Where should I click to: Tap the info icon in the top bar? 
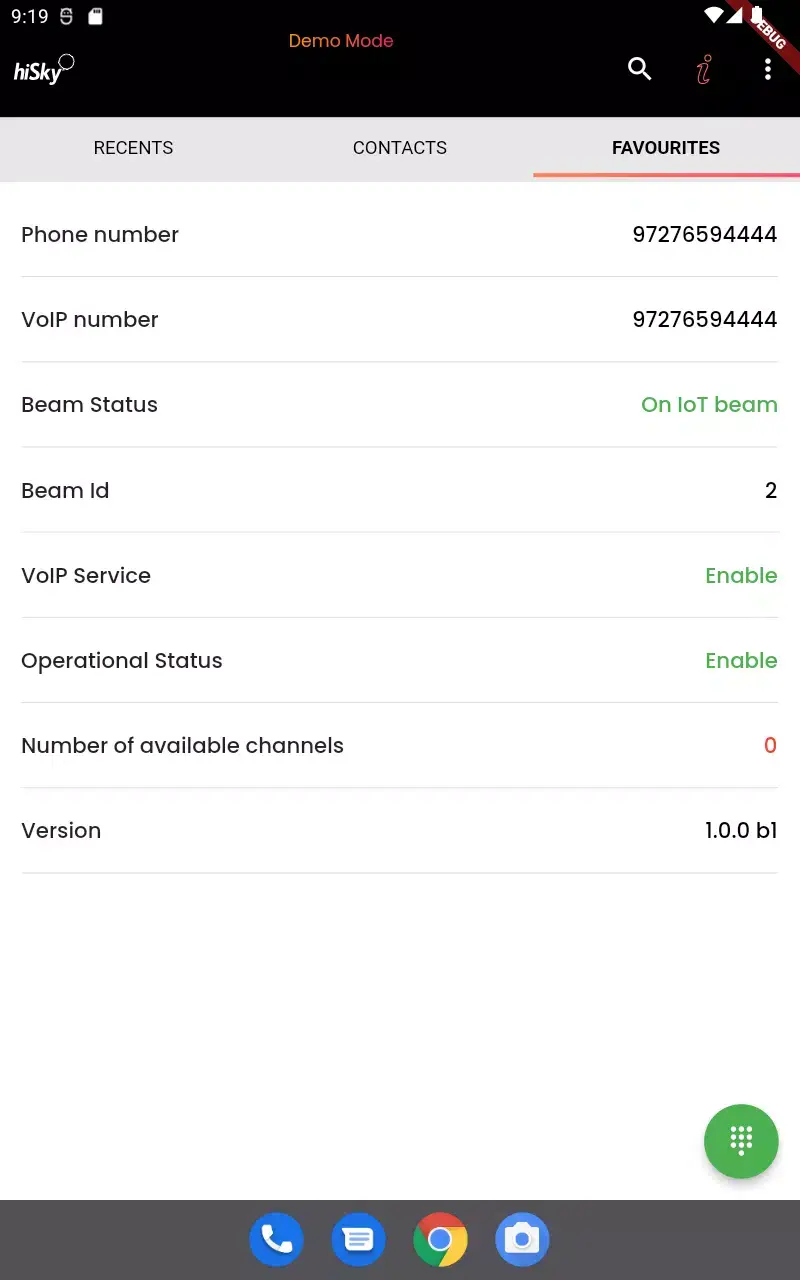tap(703, 69)
